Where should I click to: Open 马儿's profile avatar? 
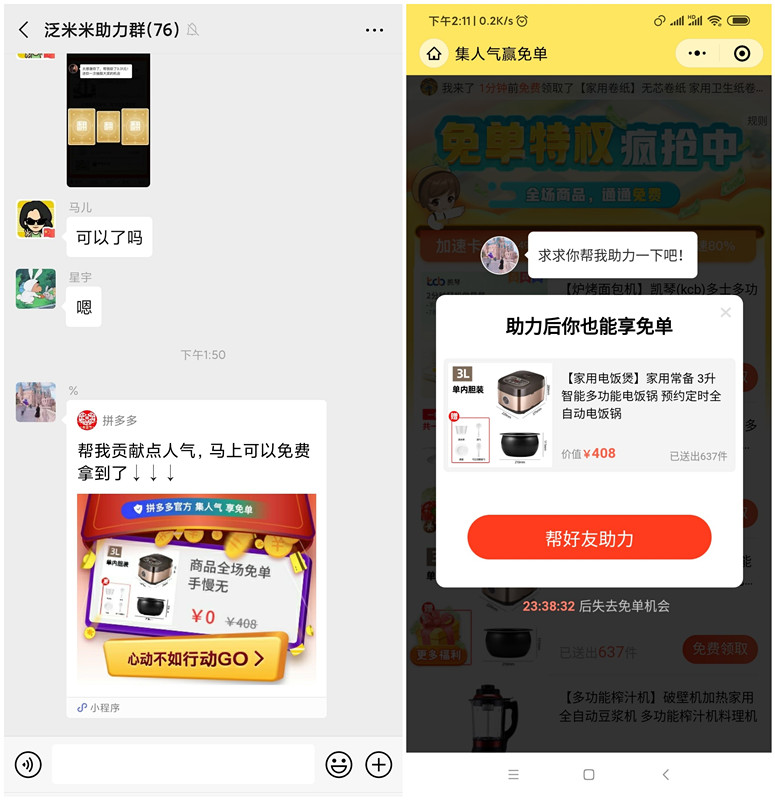pyautogui.click(x=35, y=219)
